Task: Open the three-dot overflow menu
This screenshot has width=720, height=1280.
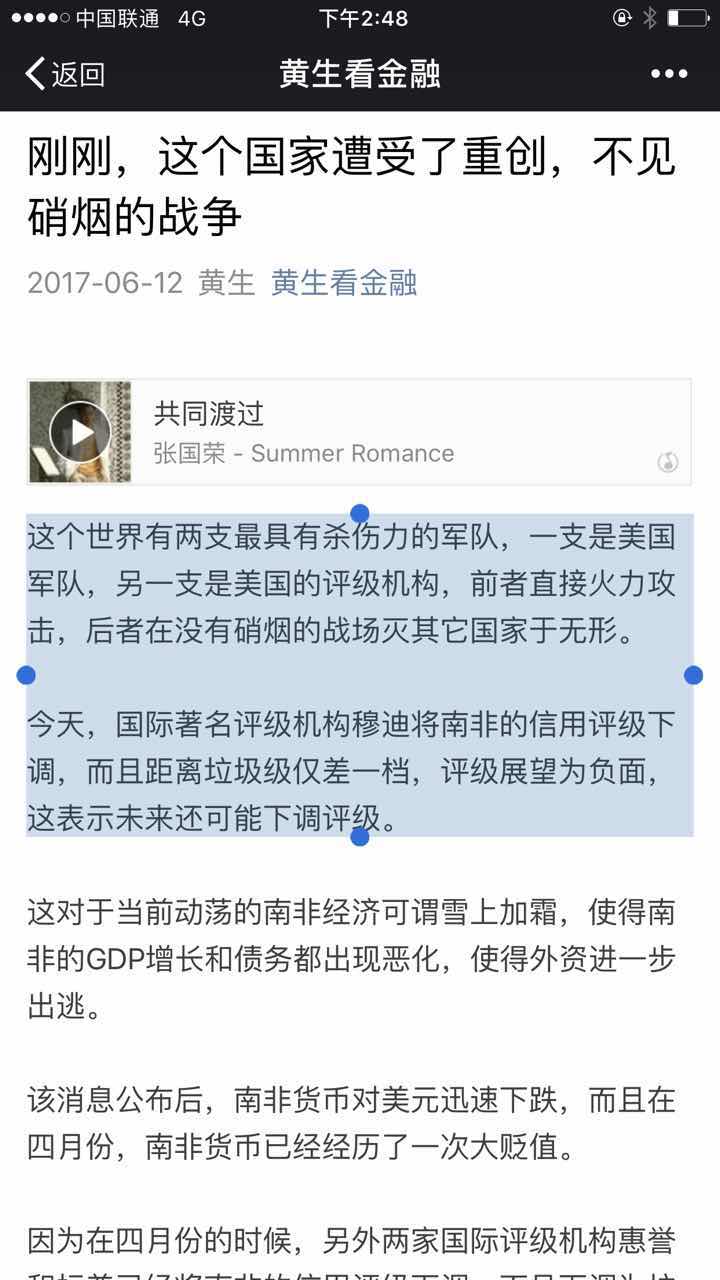Action: click(x=669, y=74)
